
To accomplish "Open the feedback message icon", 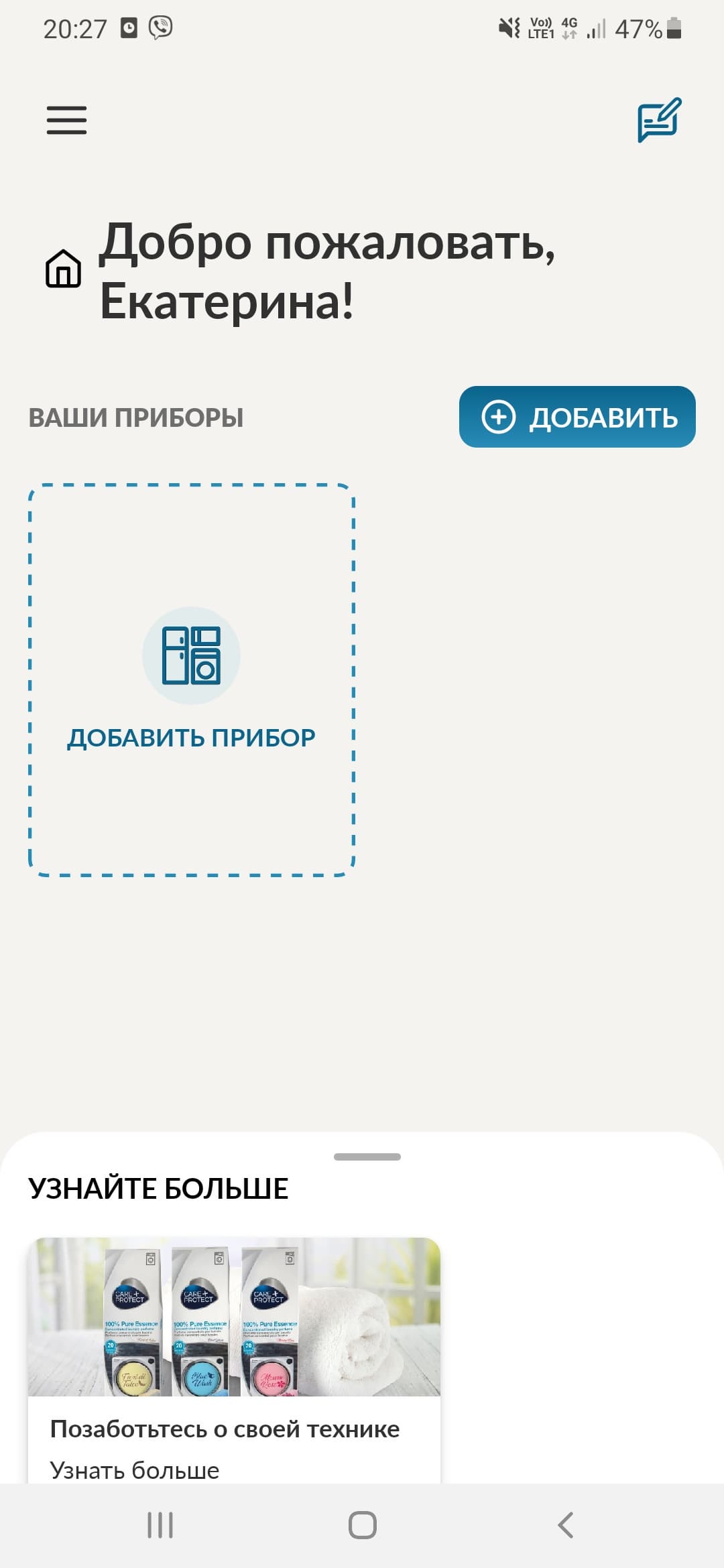I will (x=659, y=120).
